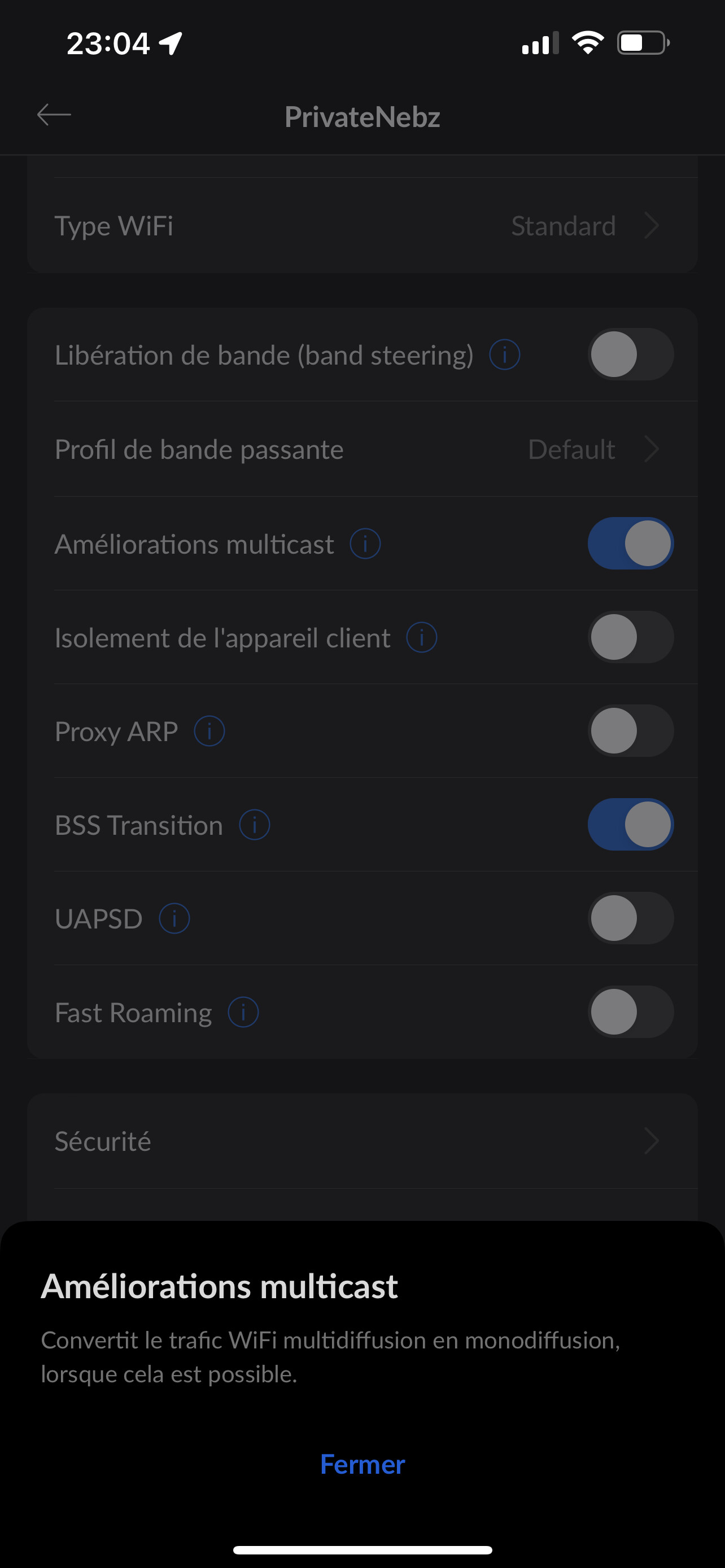Open the Sécurité settings row
725x1568 pixels.
[x=362, y=1141]
